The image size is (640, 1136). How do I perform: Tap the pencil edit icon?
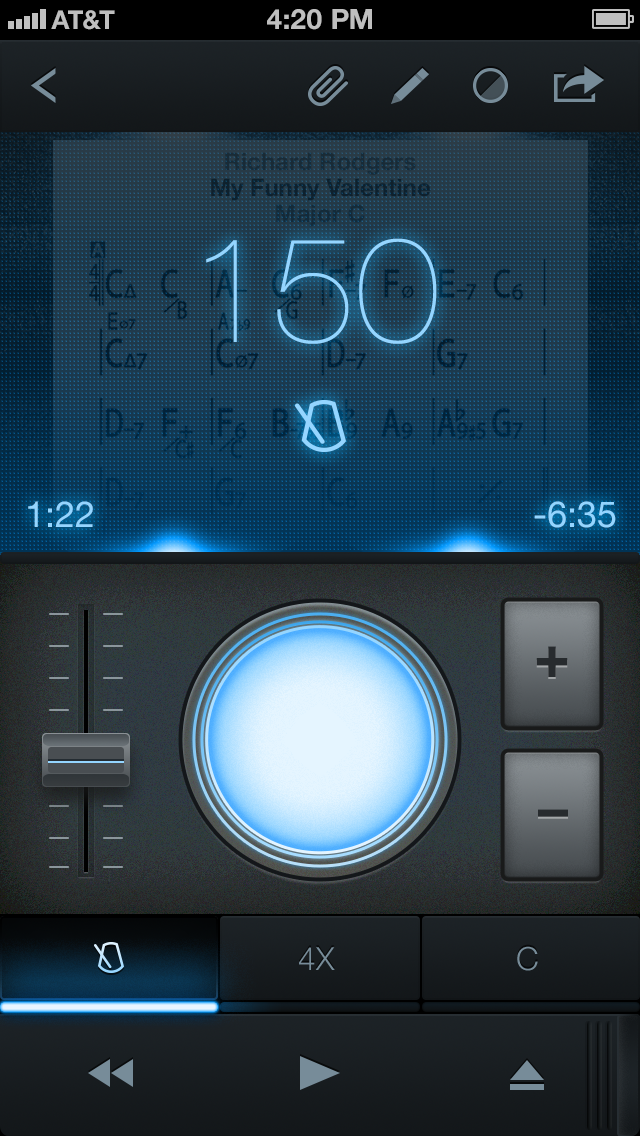(x=410, y=87)
